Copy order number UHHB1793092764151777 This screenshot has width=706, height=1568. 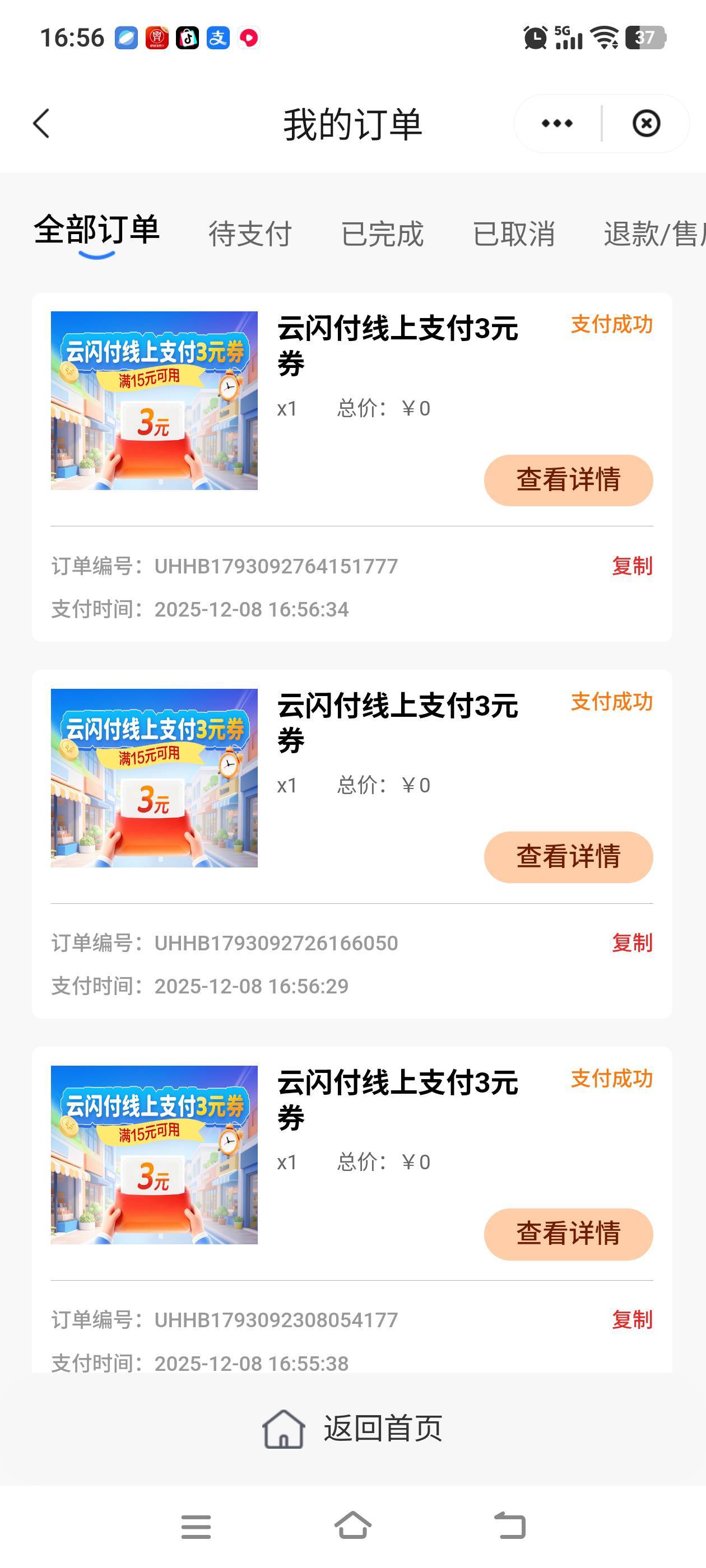[x=631, y=566]
